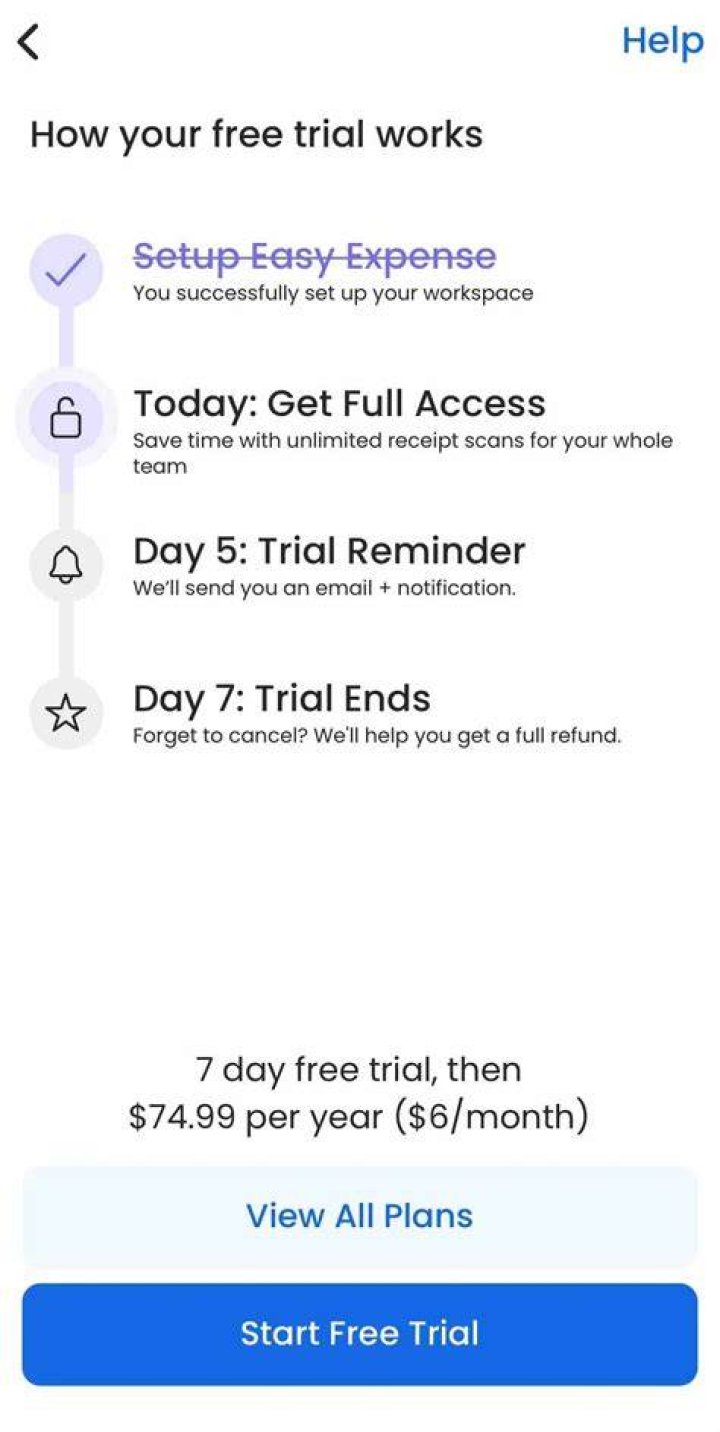Tap View All Plans button
Image resolution: width=720 pixels, height=1432 pixels.
pos(360,1216)
